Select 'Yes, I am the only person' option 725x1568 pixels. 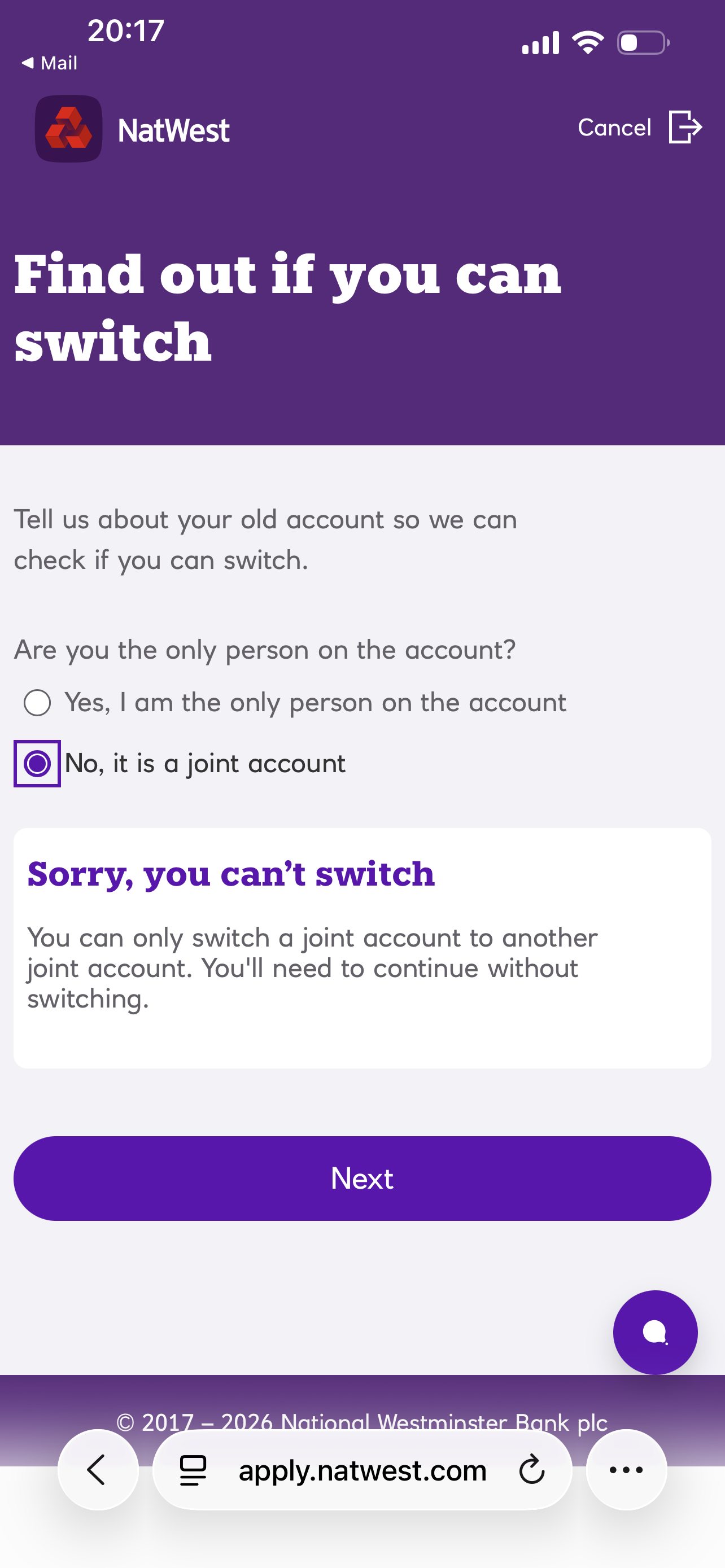(x=37, y=703)
